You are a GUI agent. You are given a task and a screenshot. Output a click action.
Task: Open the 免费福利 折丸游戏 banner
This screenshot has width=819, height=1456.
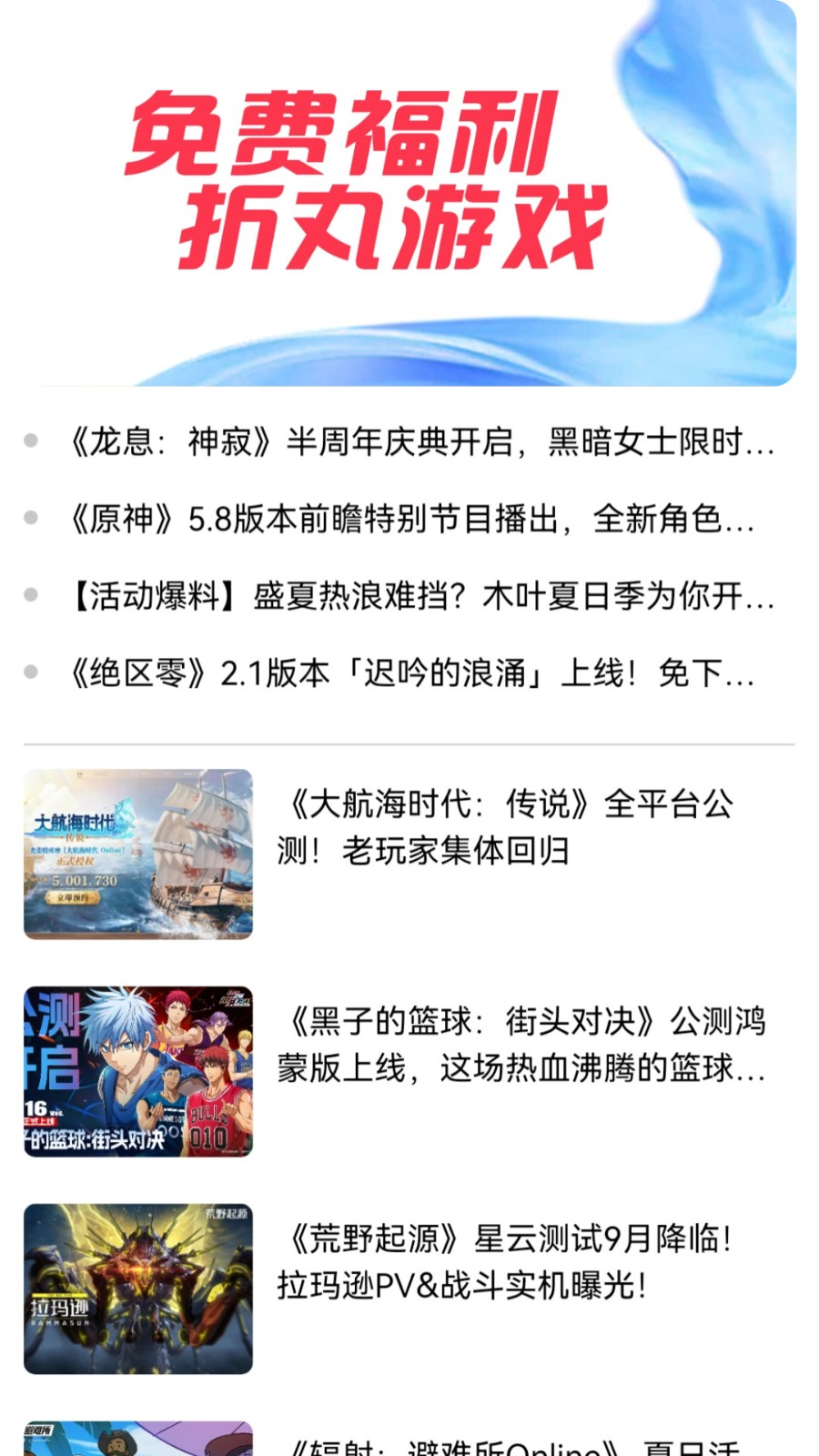[x=409, y=191]
